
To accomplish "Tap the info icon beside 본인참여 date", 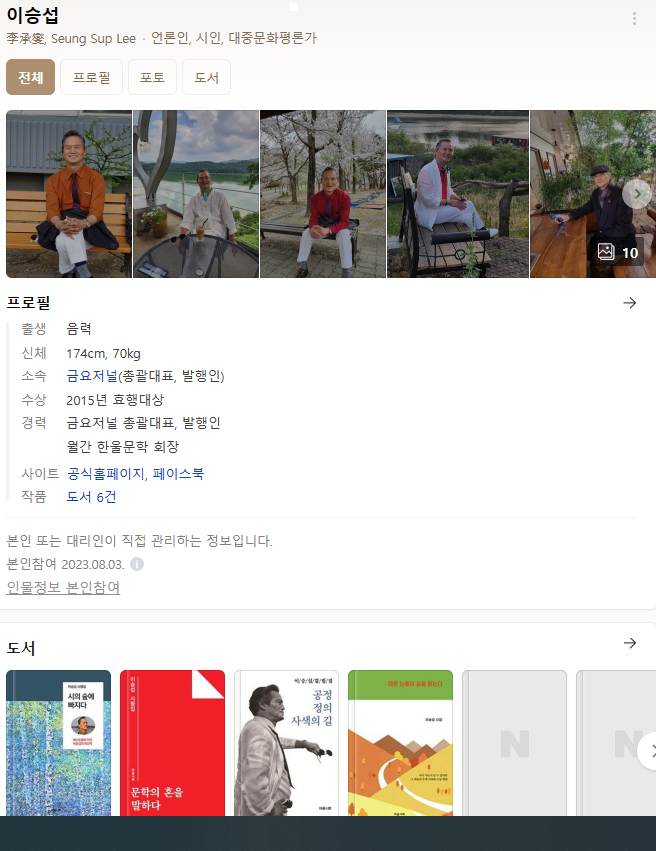I will [137, 564].
